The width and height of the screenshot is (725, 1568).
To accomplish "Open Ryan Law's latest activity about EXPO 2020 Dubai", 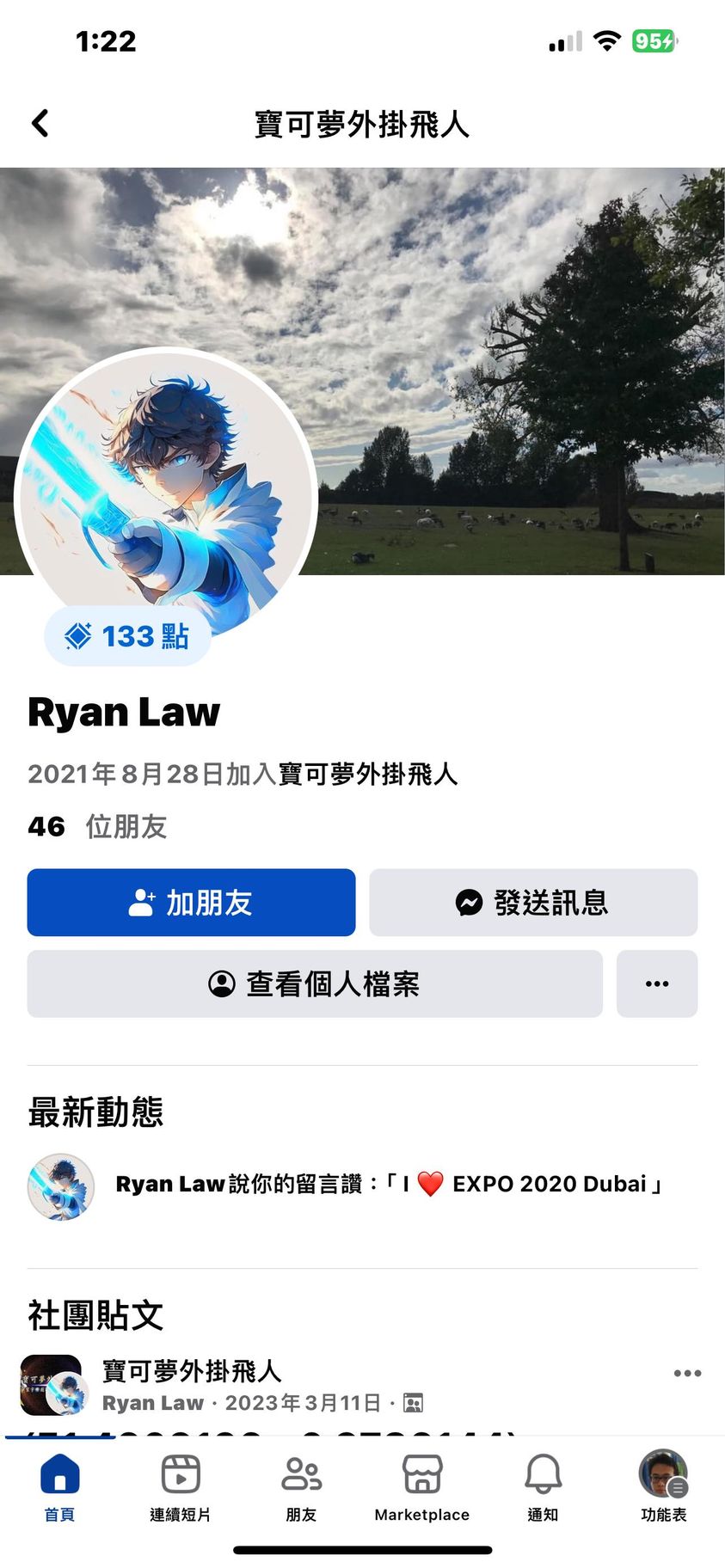I will 387,1185.
